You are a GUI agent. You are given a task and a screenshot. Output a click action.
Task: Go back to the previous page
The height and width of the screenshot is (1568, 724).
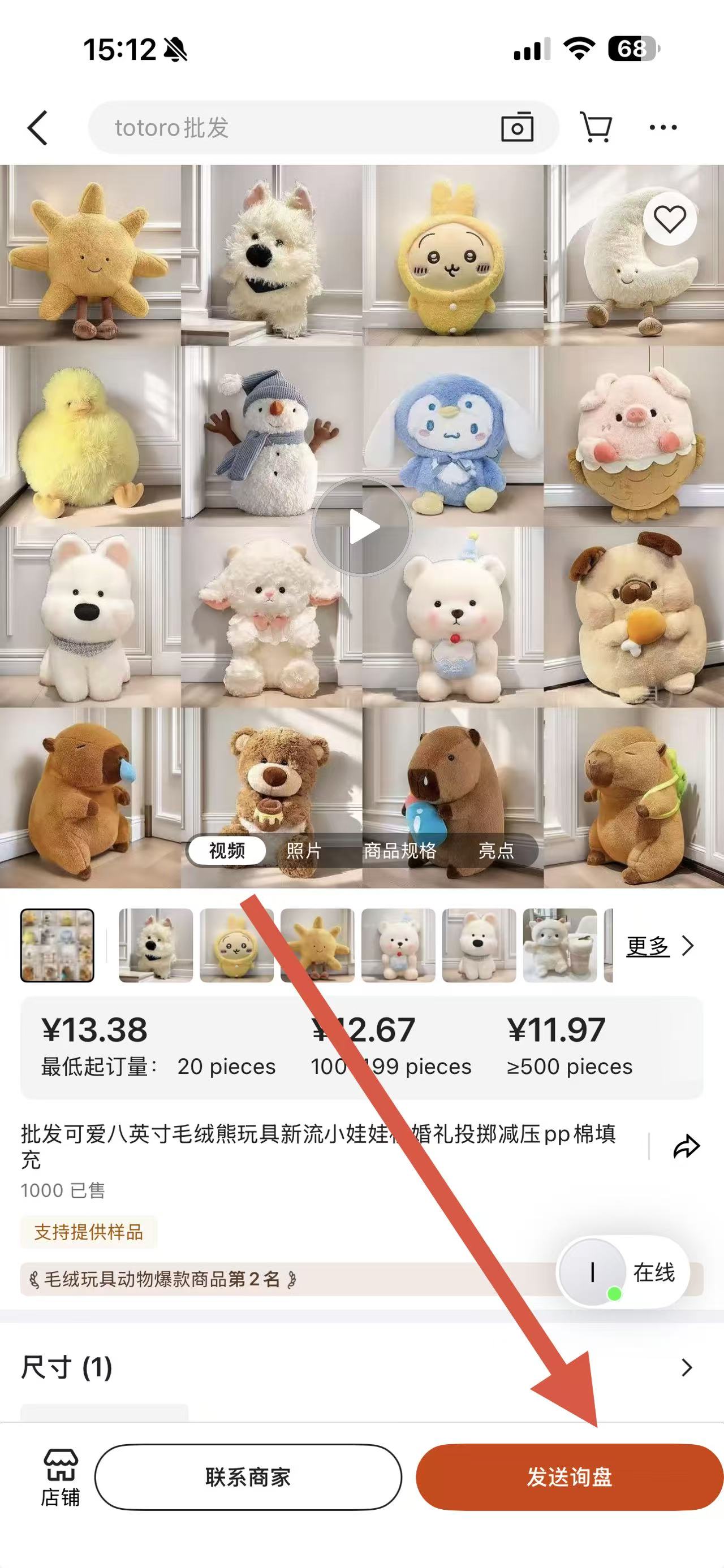(38, 128)
